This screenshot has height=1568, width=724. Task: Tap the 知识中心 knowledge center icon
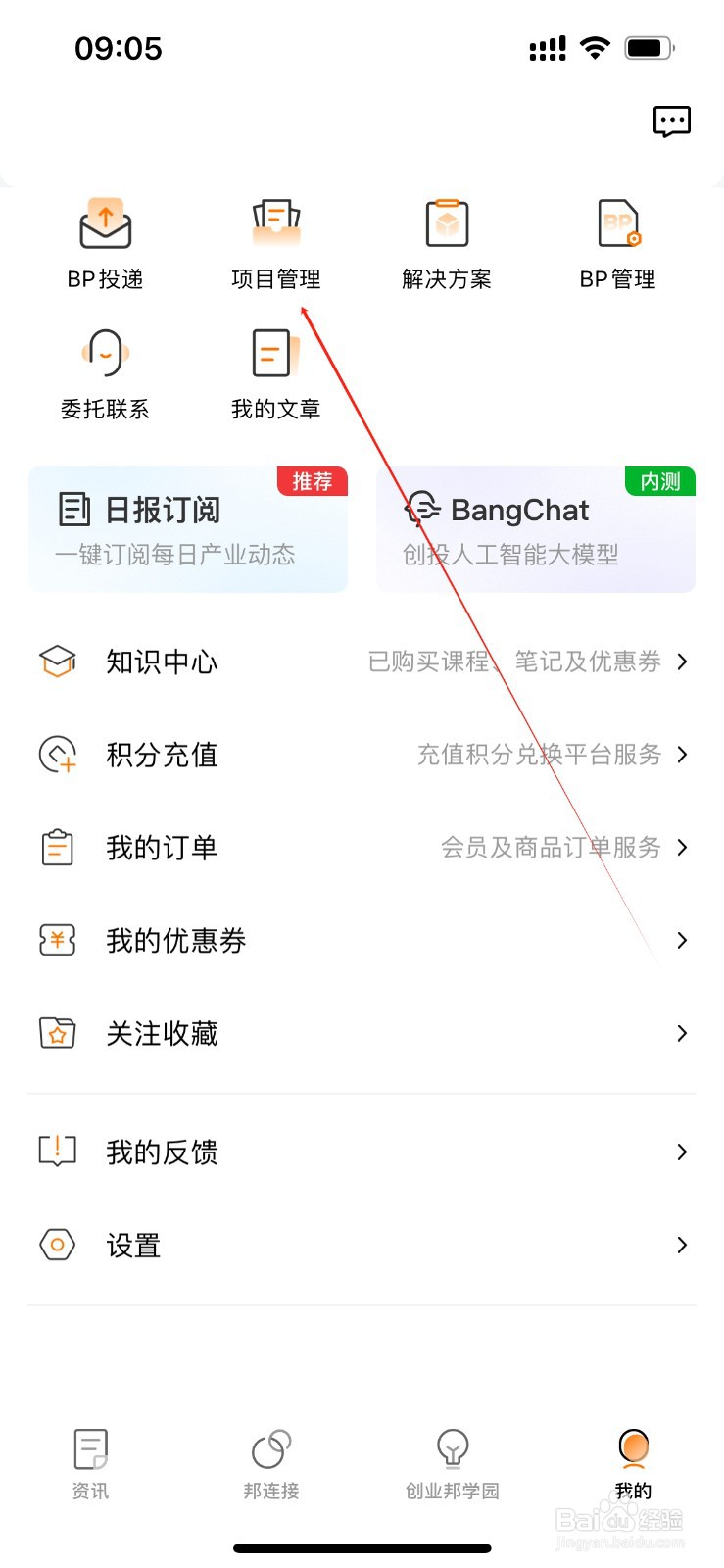[x=57, y=661]
